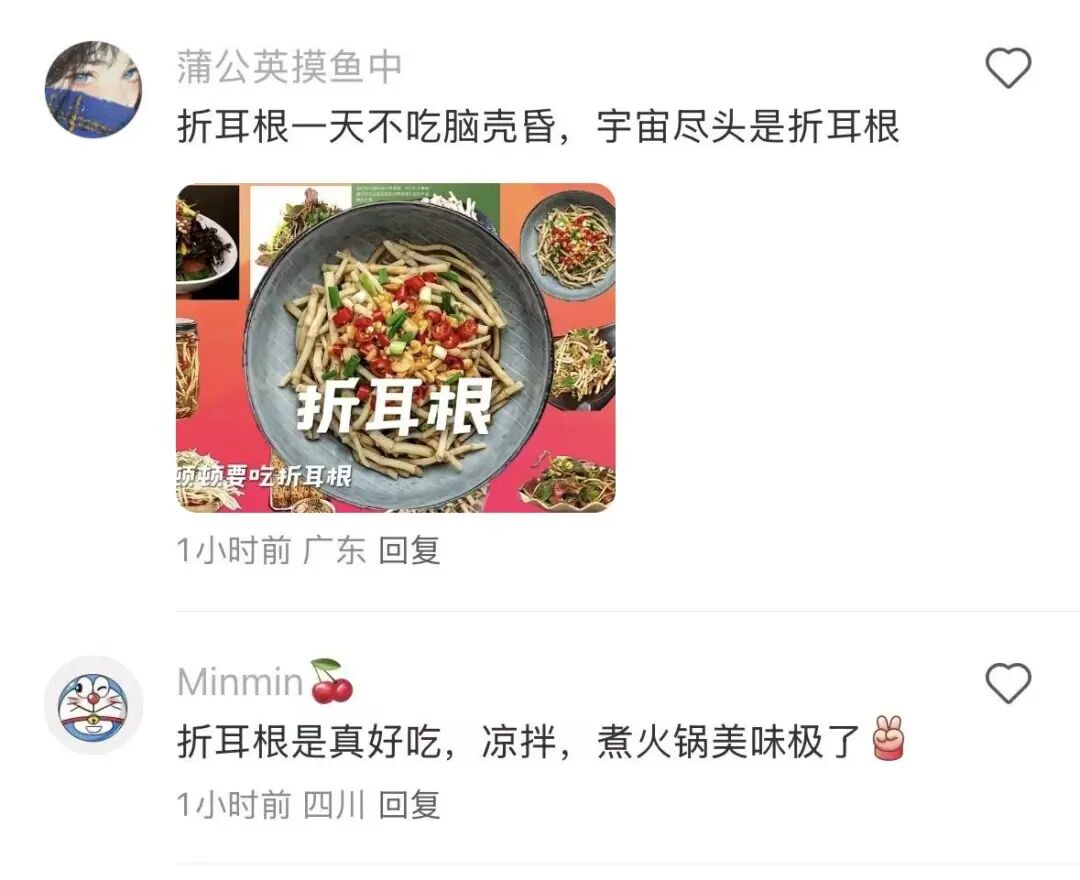View the 折耳根 image attached to comment
1080x880 pixels.
click(395, 347)
